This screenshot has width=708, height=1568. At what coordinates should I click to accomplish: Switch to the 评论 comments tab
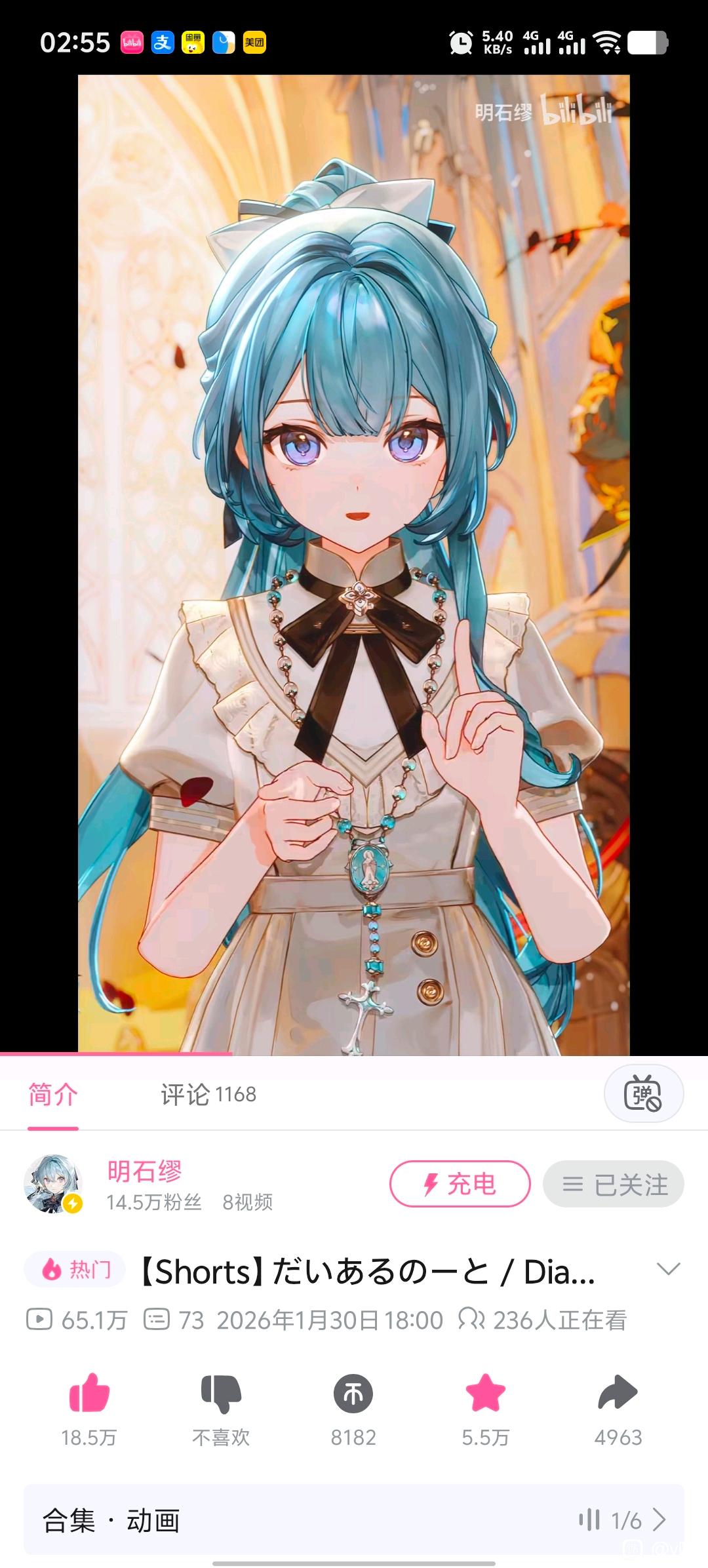208,1094
